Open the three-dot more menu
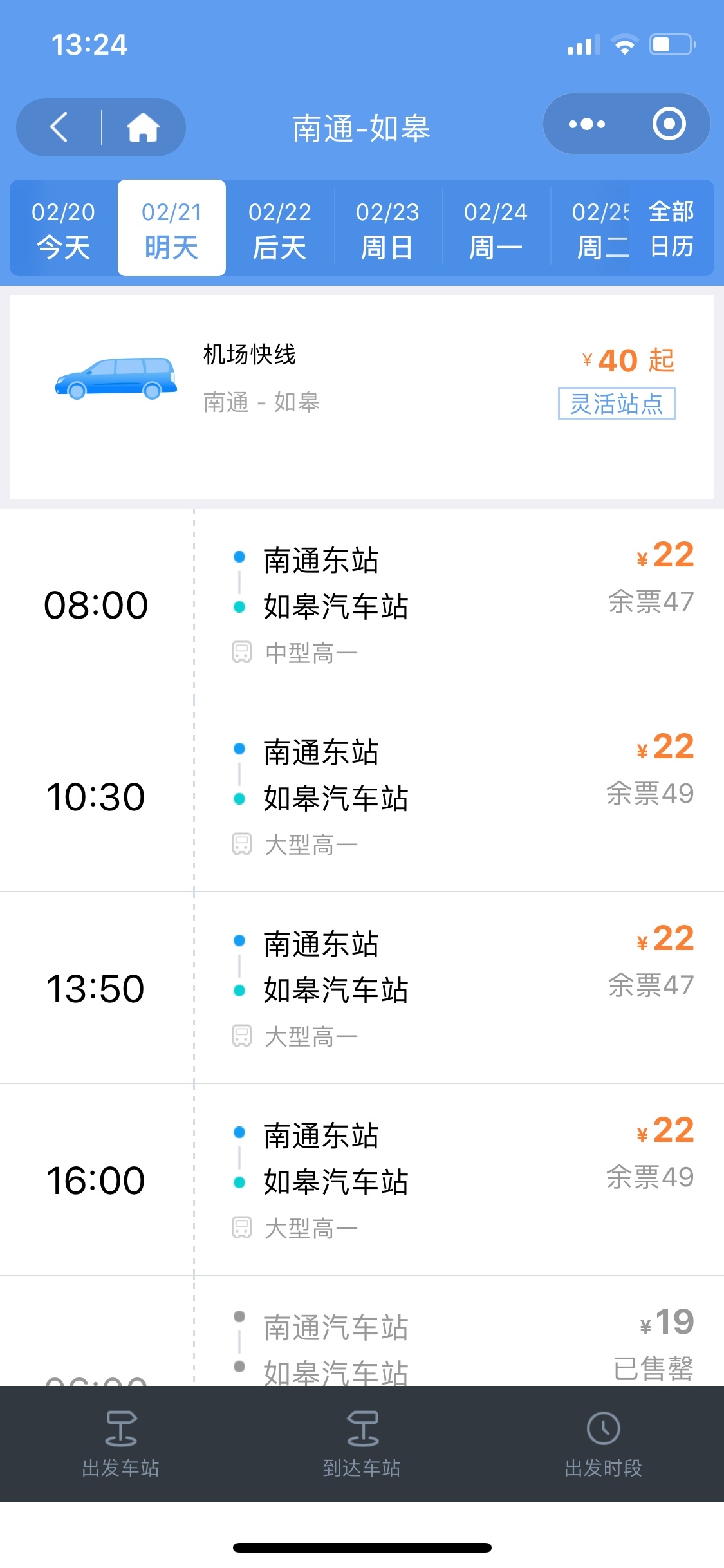 pos(586,124)
